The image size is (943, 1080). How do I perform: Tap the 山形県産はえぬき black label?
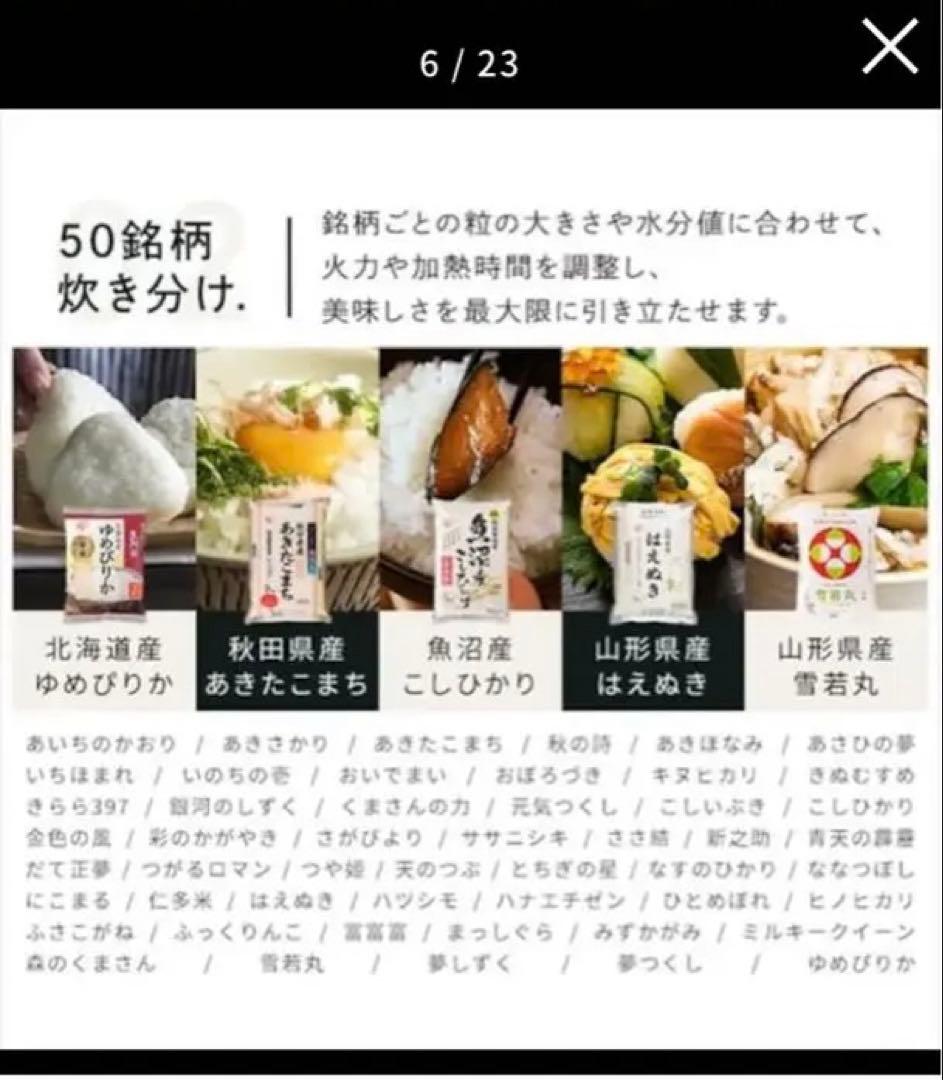[x=652, y=663]
